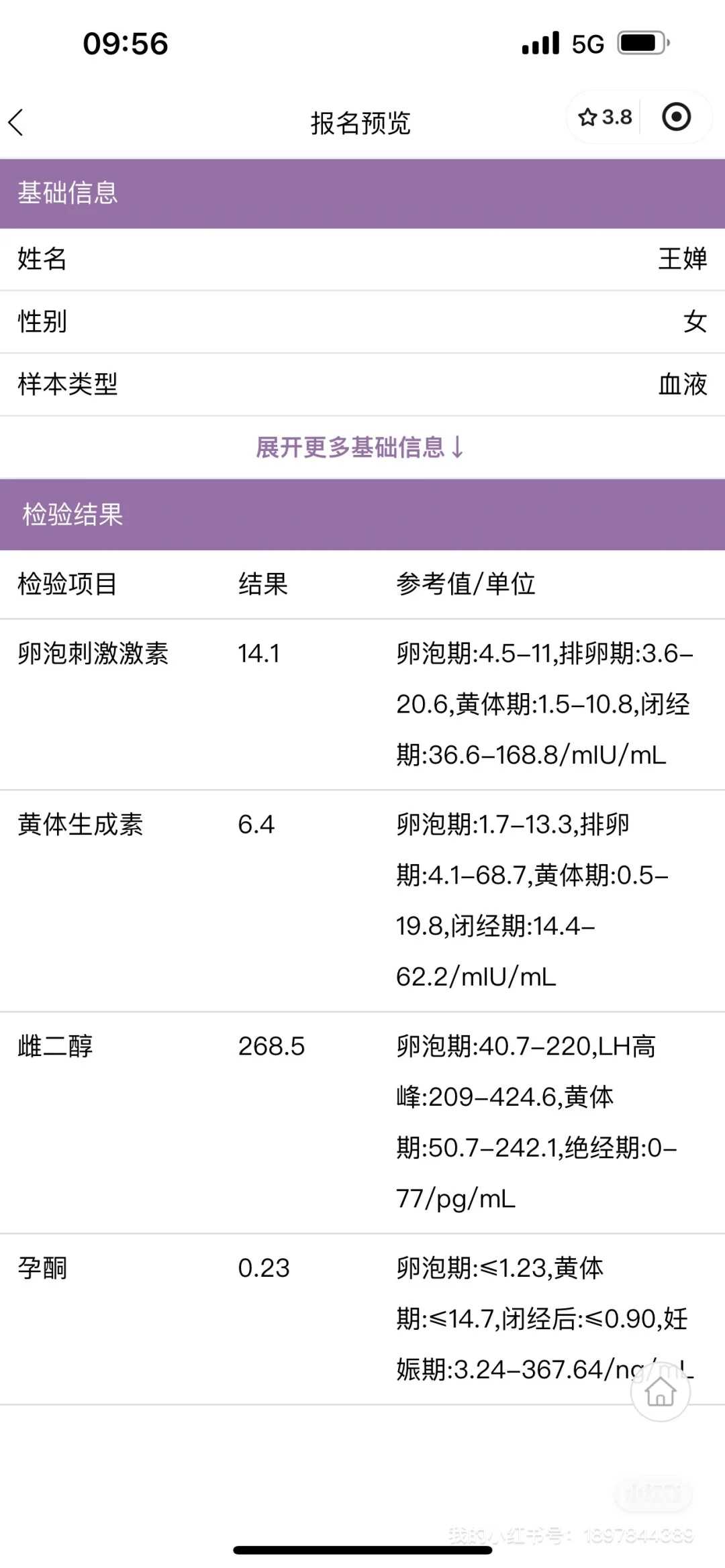Tap the circular capsule button top right

tap(677, 117)
